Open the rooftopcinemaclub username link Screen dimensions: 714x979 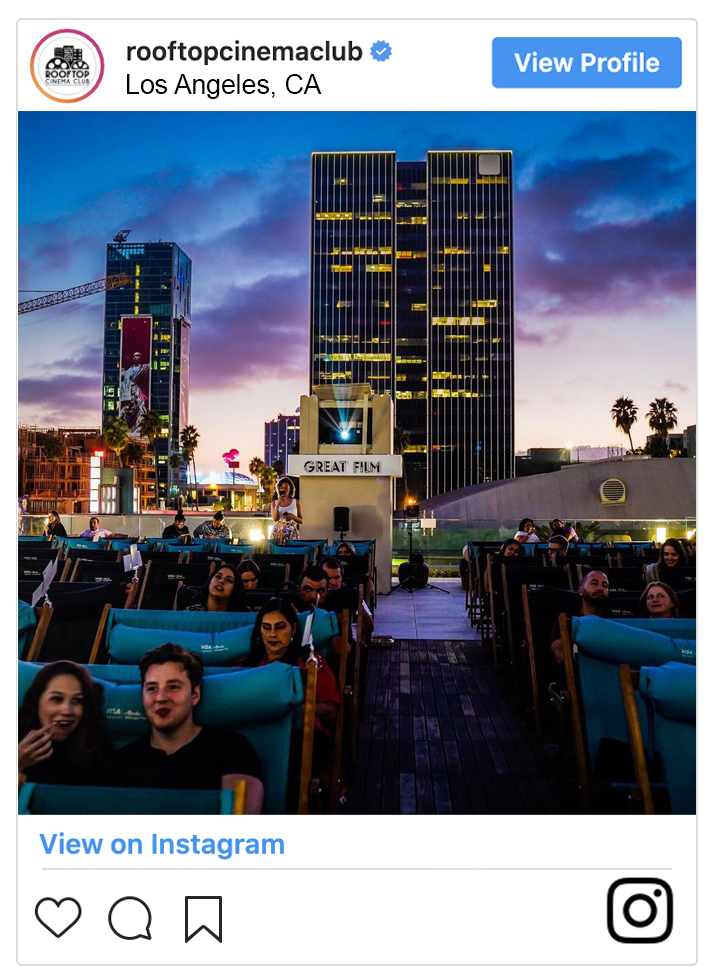[x=244, y=52]
